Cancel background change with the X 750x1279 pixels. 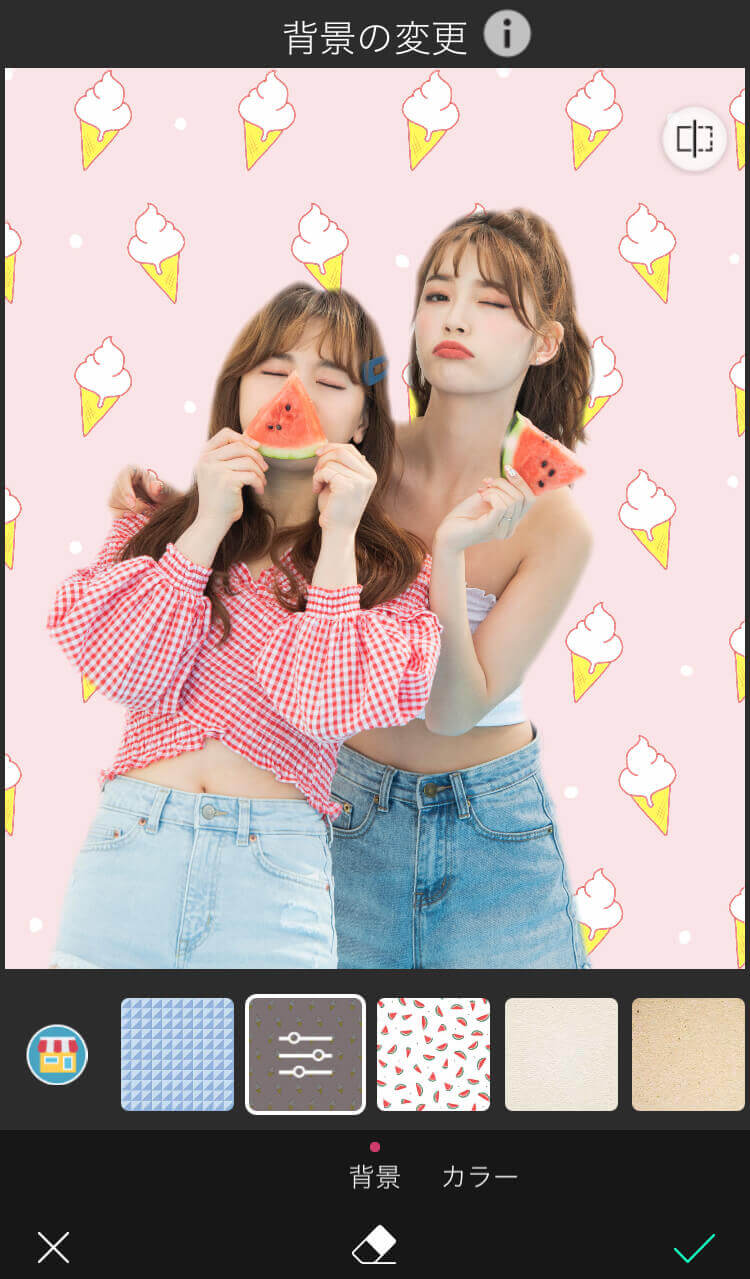pos(53,1247)
